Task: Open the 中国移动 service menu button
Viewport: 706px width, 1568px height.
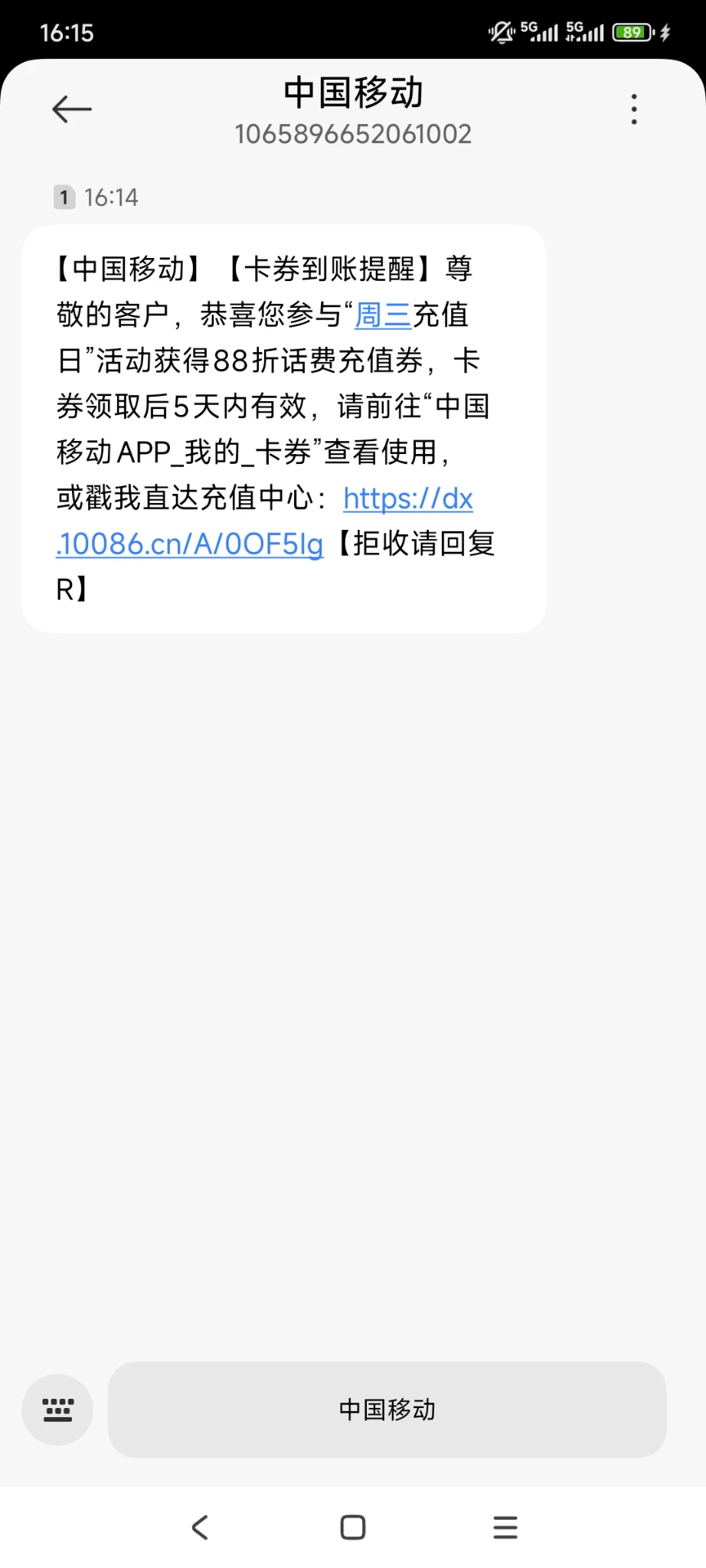Action: pos(387,1410)
